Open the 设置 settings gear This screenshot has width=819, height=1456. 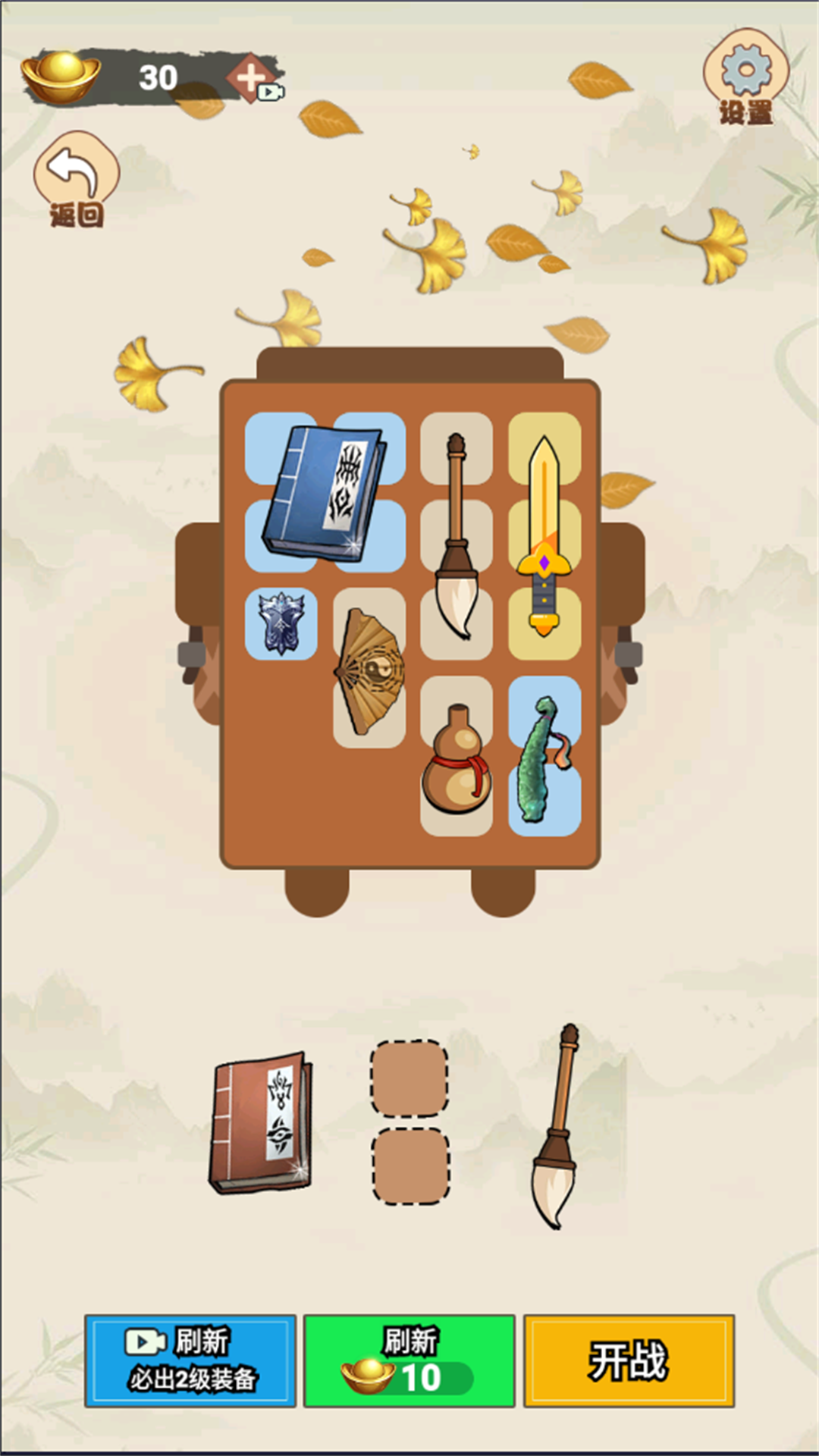coord(746,76)
